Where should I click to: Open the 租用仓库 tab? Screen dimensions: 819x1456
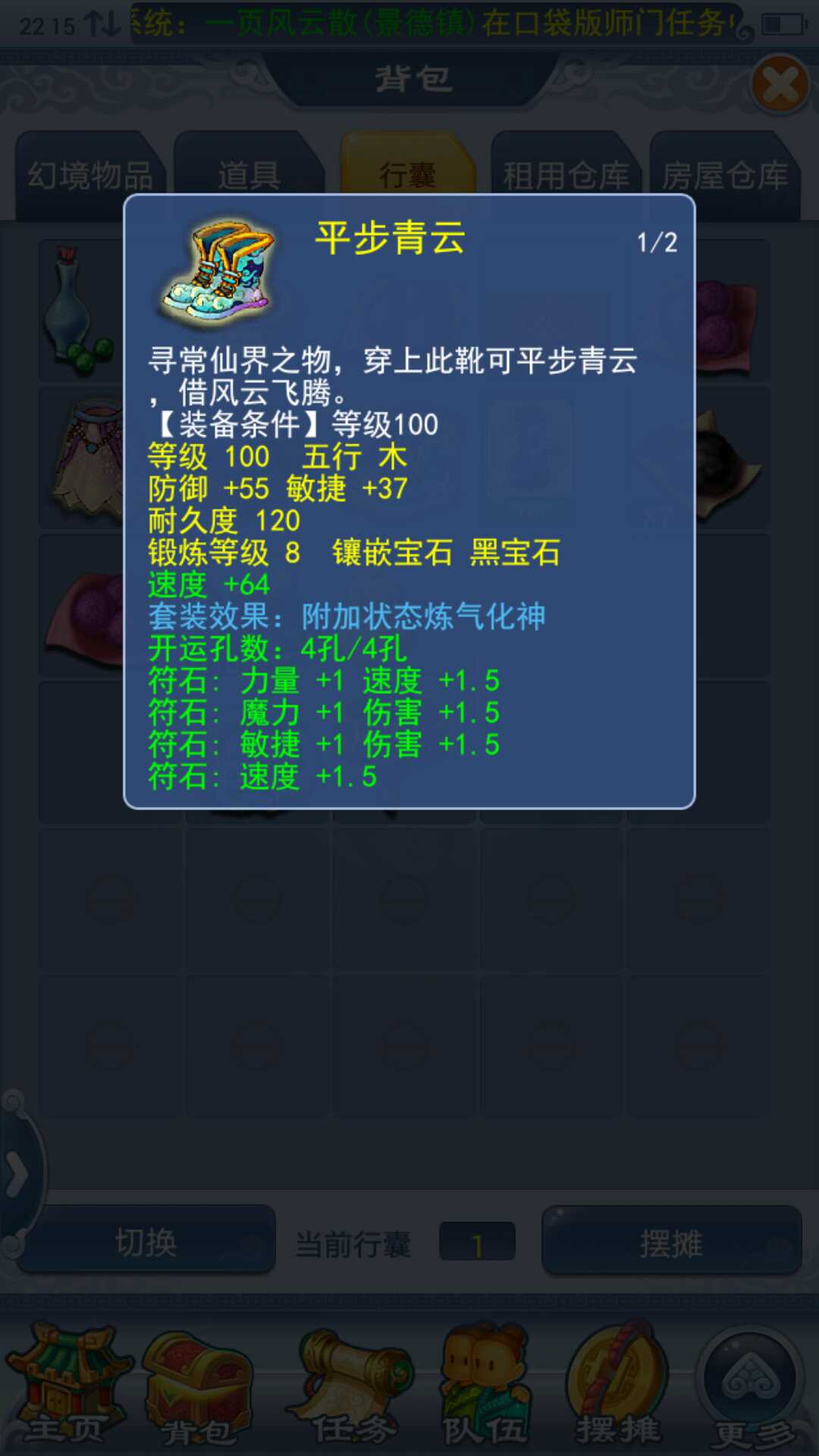[566, 175]
